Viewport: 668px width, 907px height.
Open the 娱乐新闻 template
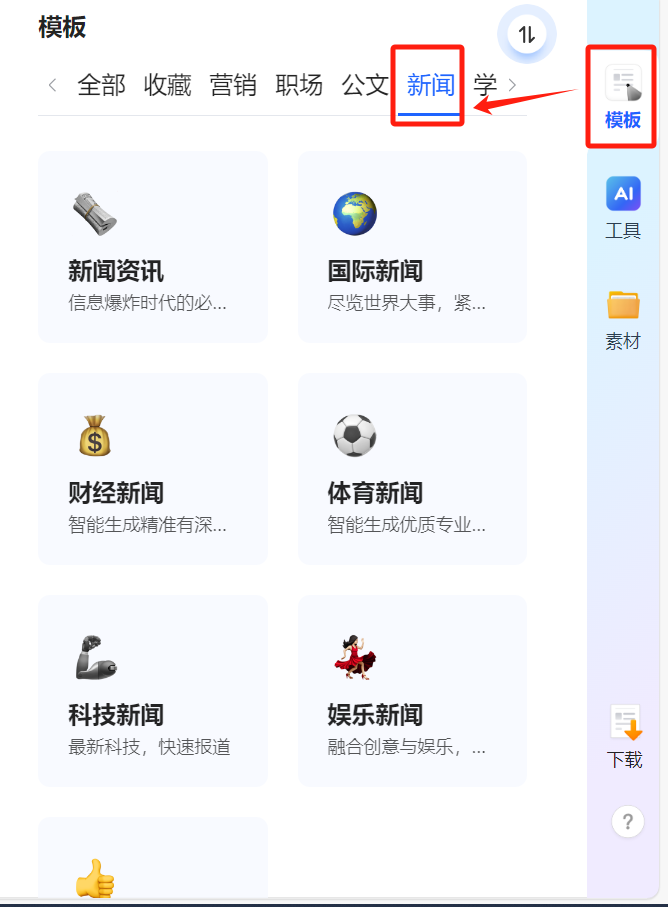coord(412,691)
